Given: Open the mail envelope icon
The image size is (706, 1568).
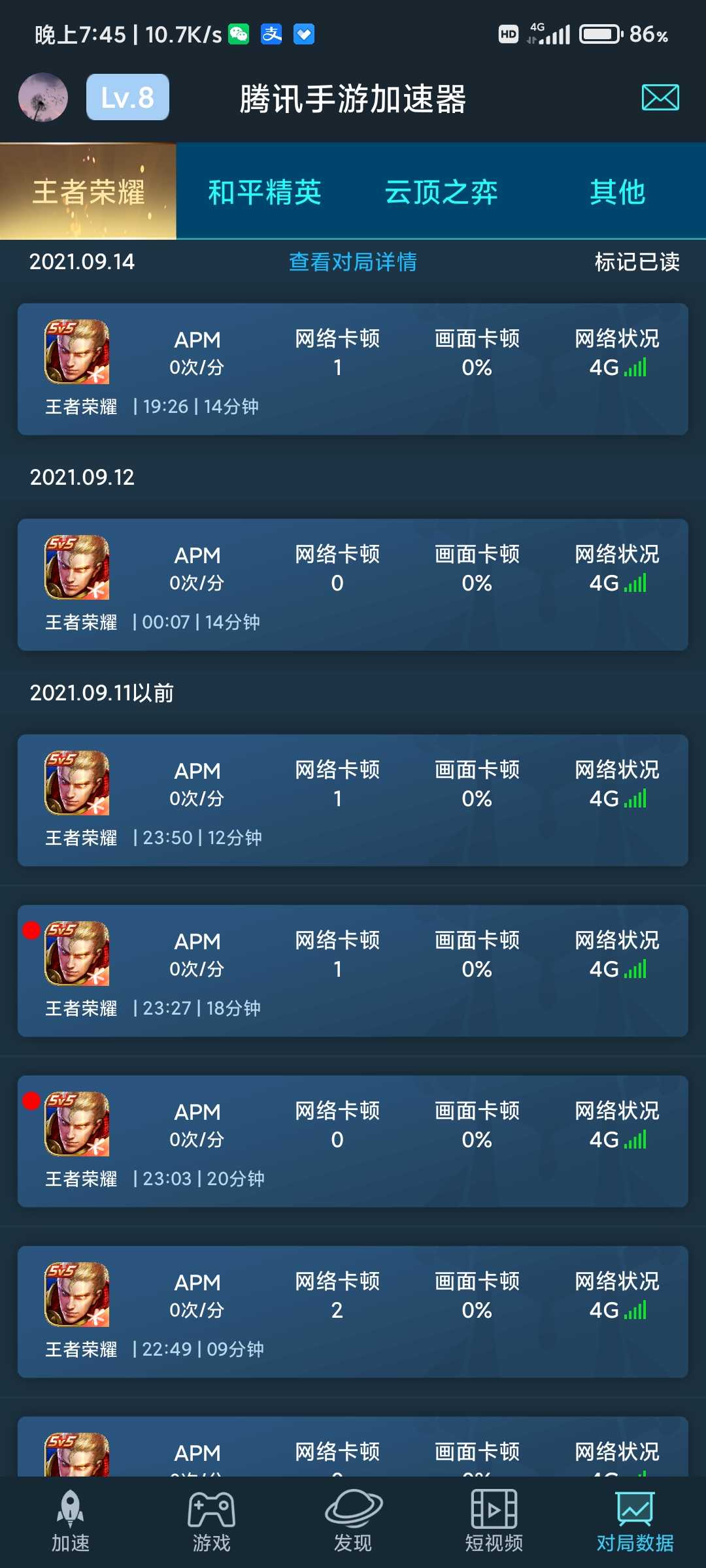Looking at the screenshot, I should (660, 98).
